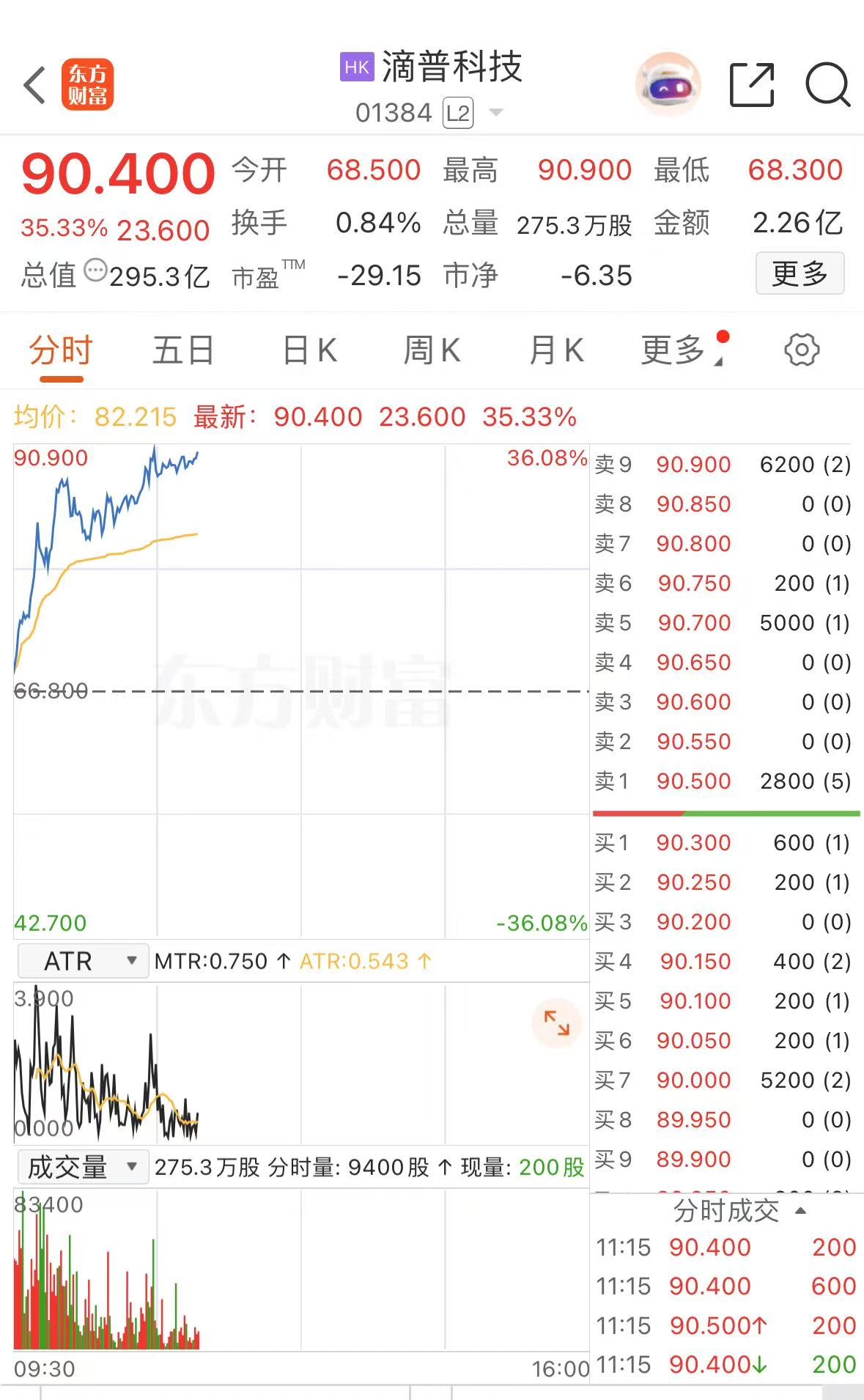864x1400 pixels.
Task: Select the 分时 chart tab
Action: tap(61, 350)
